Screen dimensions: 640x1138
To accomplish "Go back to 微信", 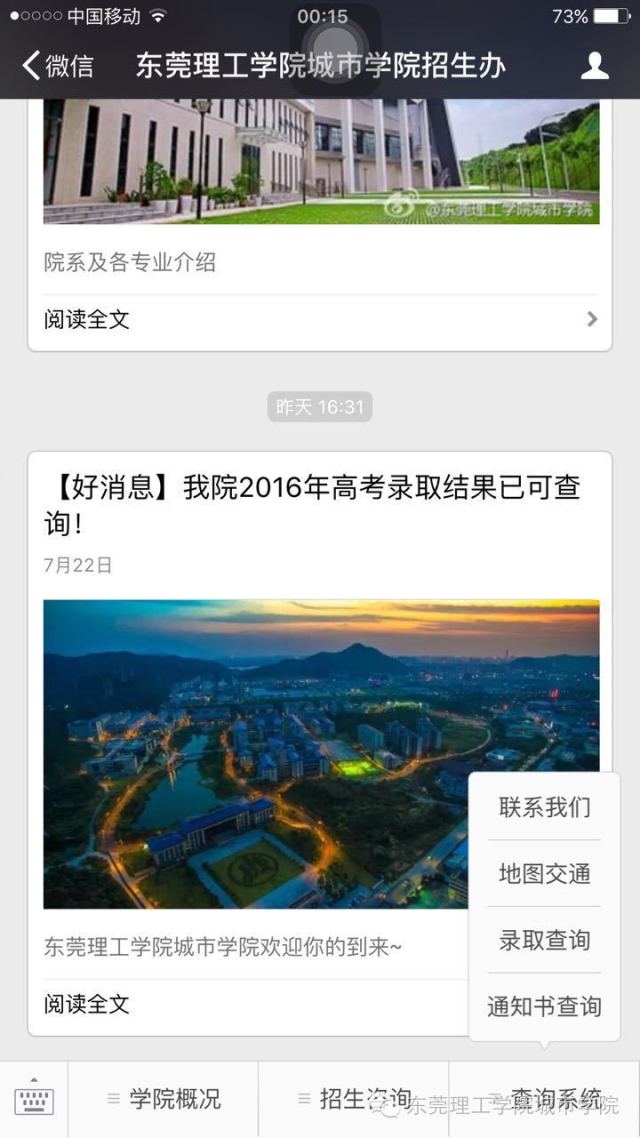I will click(58, 66).
